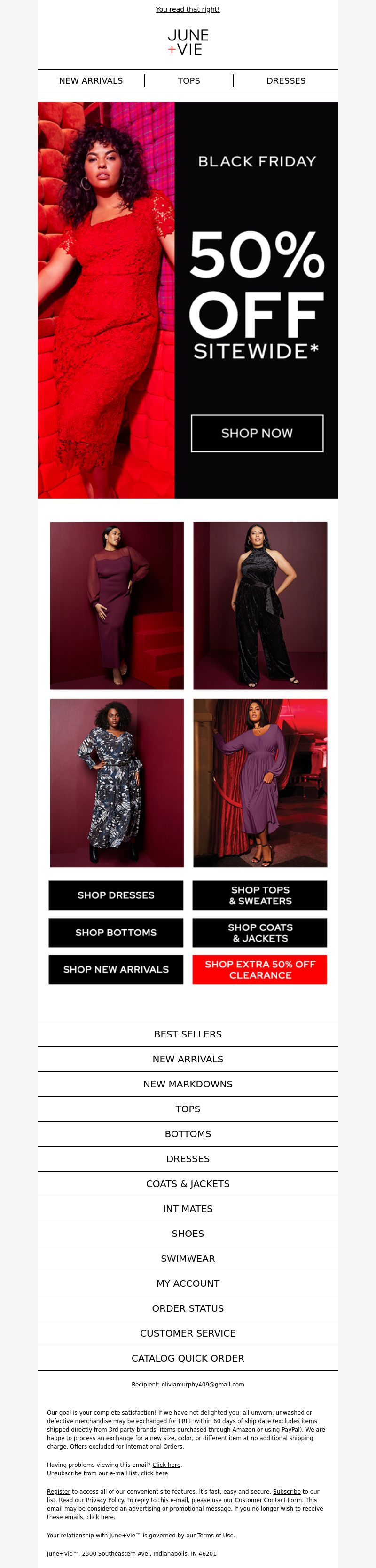Open the Privacy Policy link
Screen dimensions: 376x1568
(105, 1500)
